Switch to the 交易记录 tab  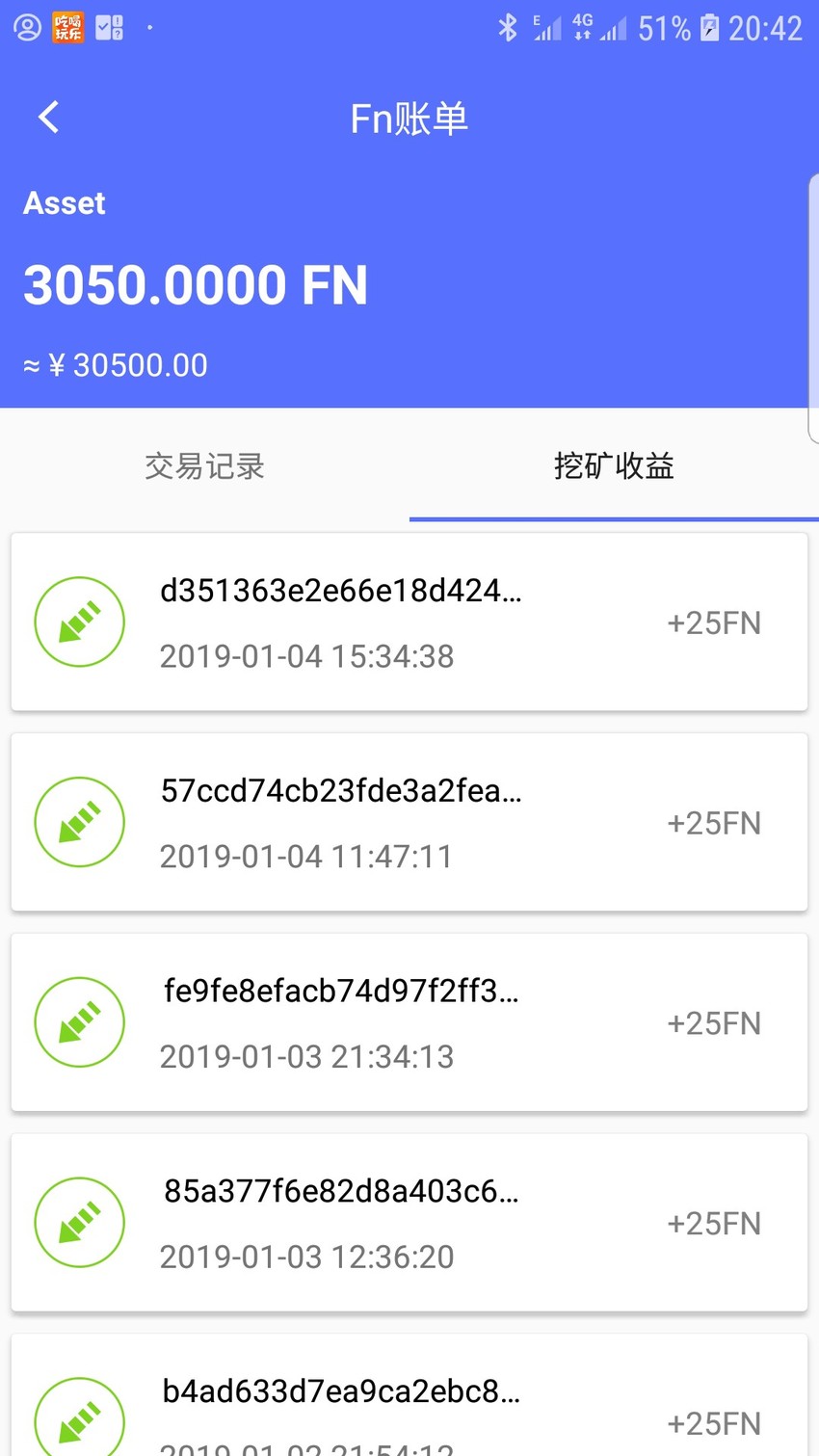tap(204, 466)
